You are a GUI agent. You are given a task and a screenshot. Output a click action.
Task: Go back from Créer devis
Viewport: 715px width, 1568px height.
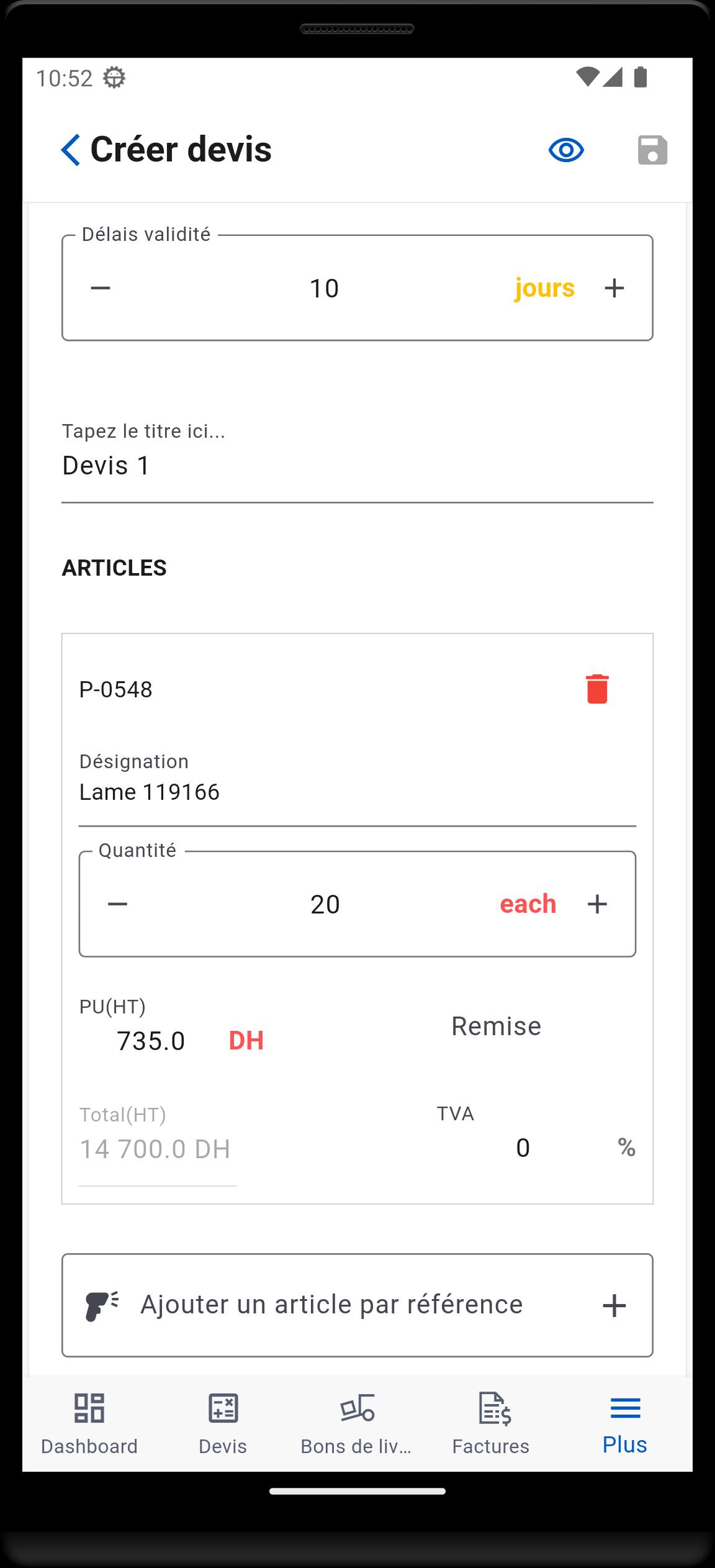click(71, 150)
